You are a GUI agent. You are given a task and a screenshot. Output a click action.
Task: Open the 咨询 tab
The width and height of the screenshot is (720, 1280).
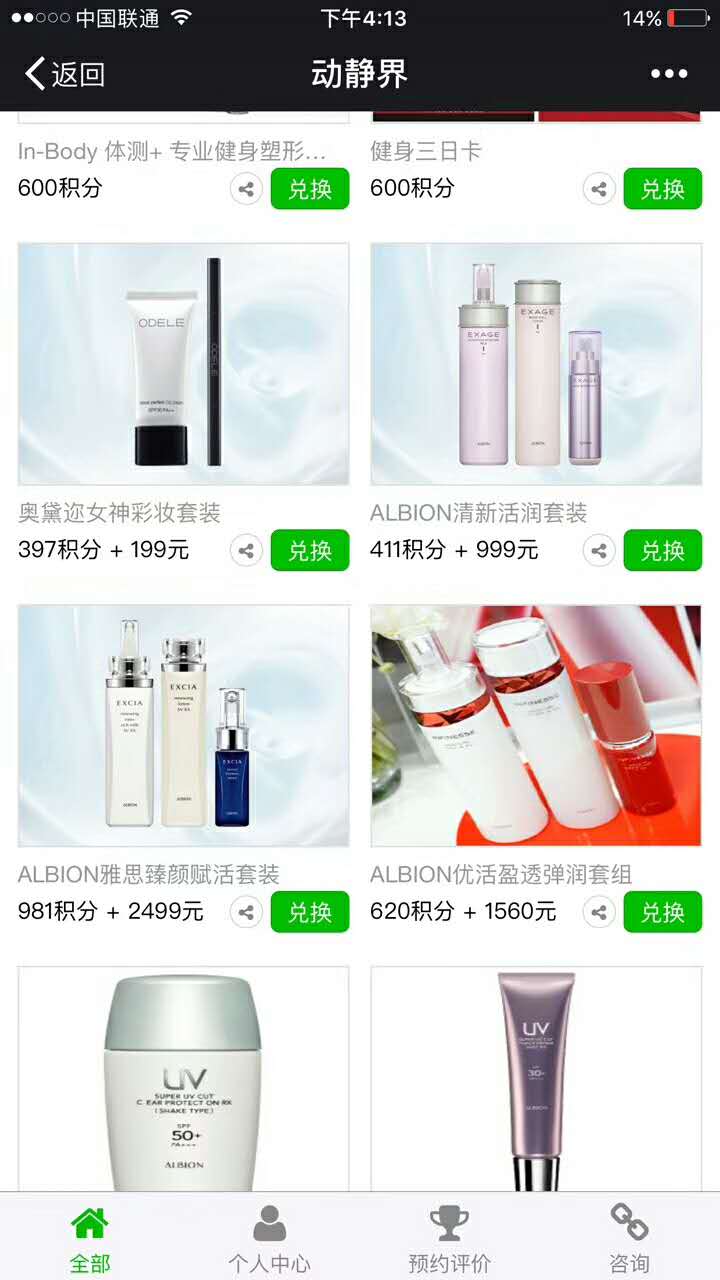[x=629, y=1238]
